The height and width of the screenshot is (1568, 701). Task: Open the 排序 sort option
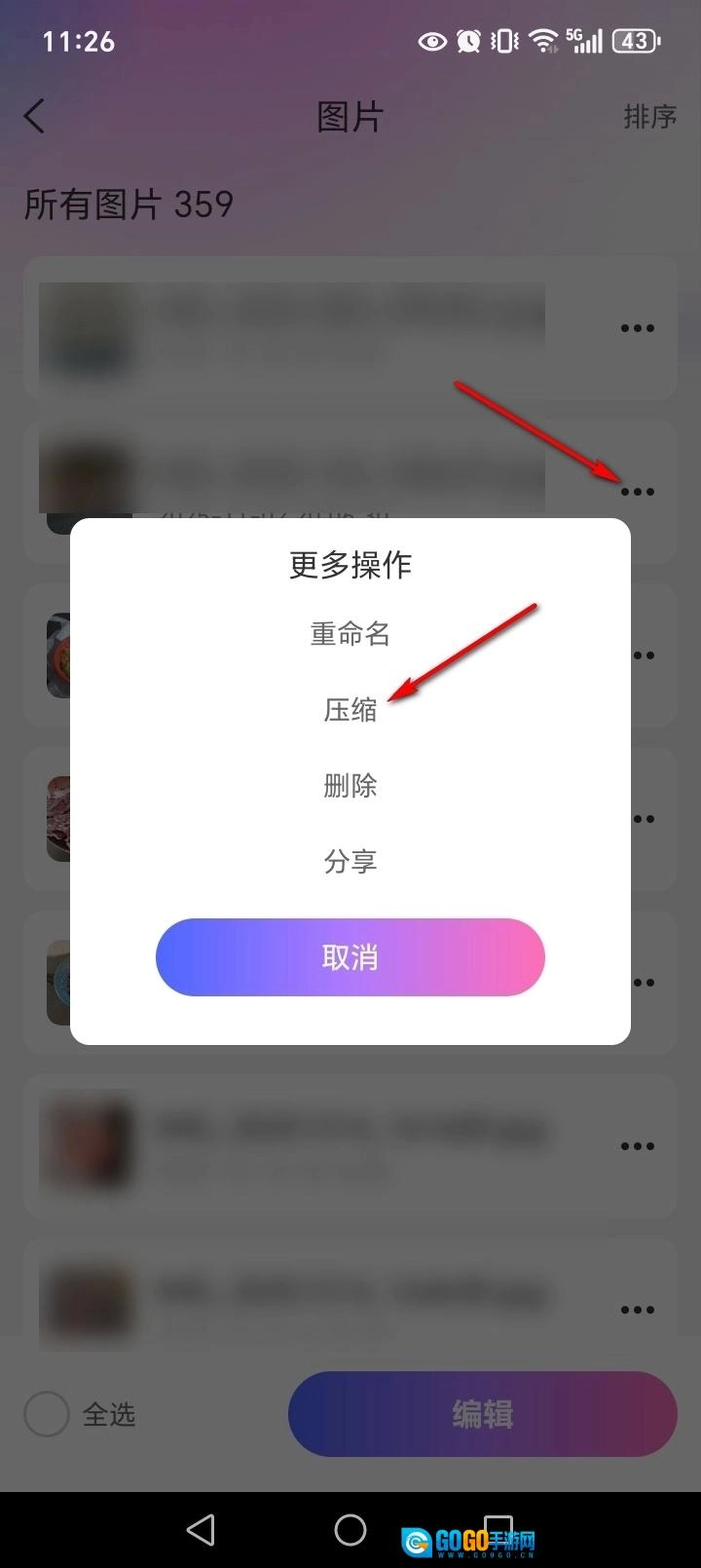[x=649, y=117]
